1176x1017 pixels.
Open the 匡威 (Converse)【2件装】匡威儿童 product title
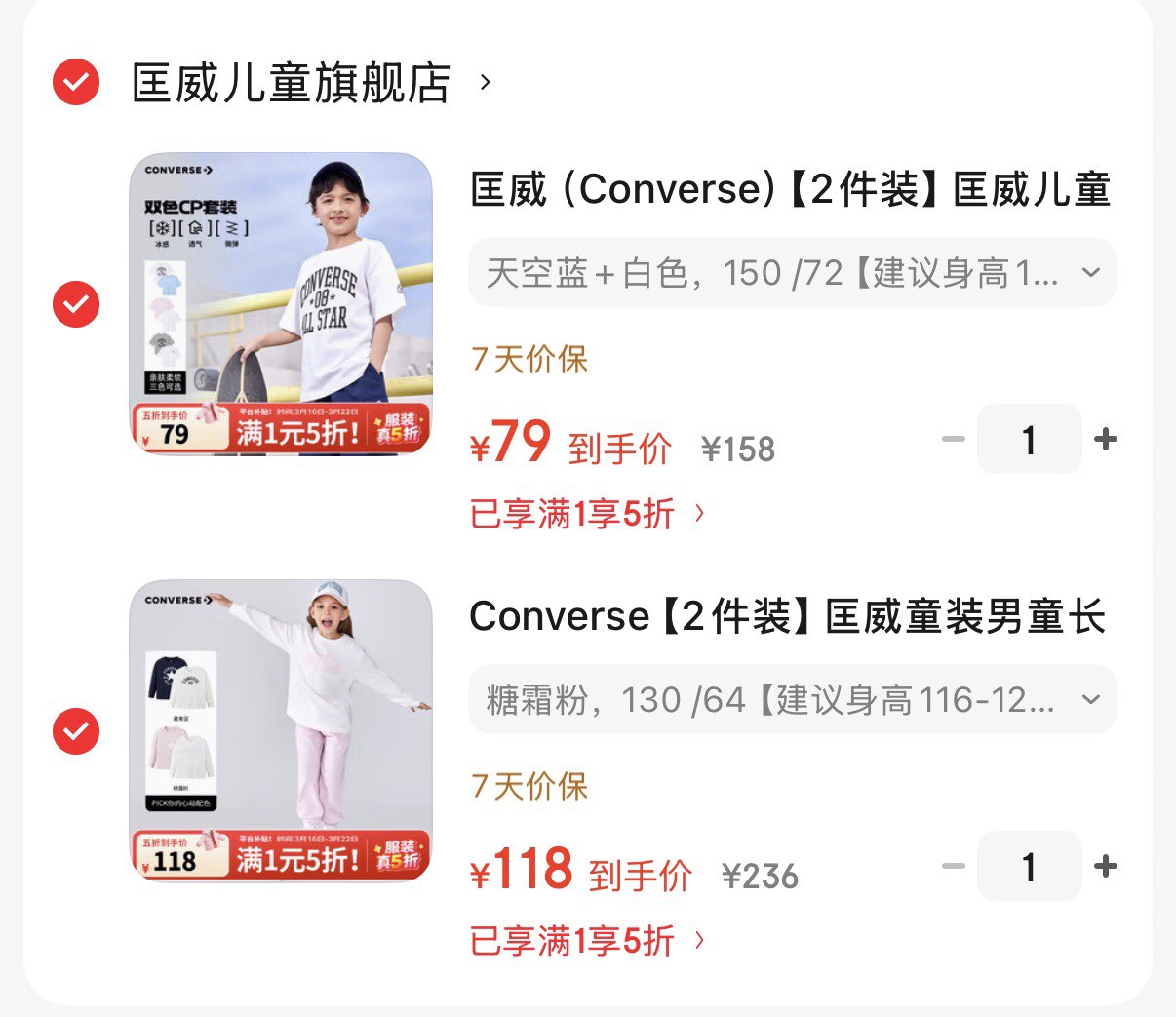pos(791,189)
